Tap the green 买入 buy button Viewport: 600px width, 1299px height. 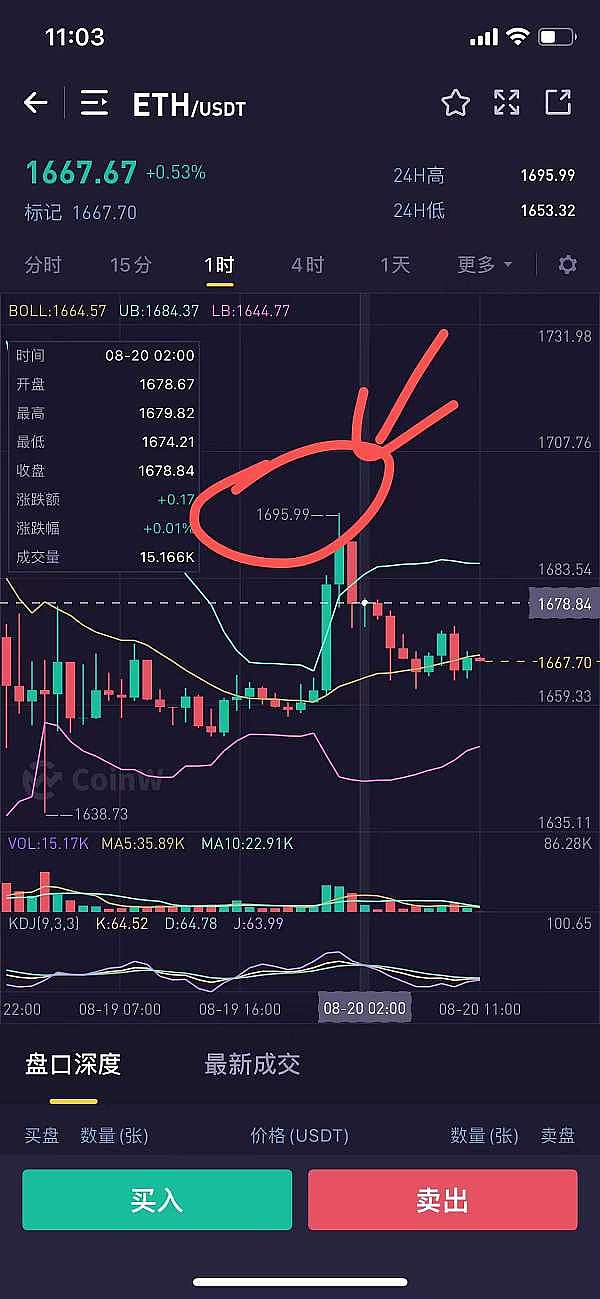pos(157,1200)
